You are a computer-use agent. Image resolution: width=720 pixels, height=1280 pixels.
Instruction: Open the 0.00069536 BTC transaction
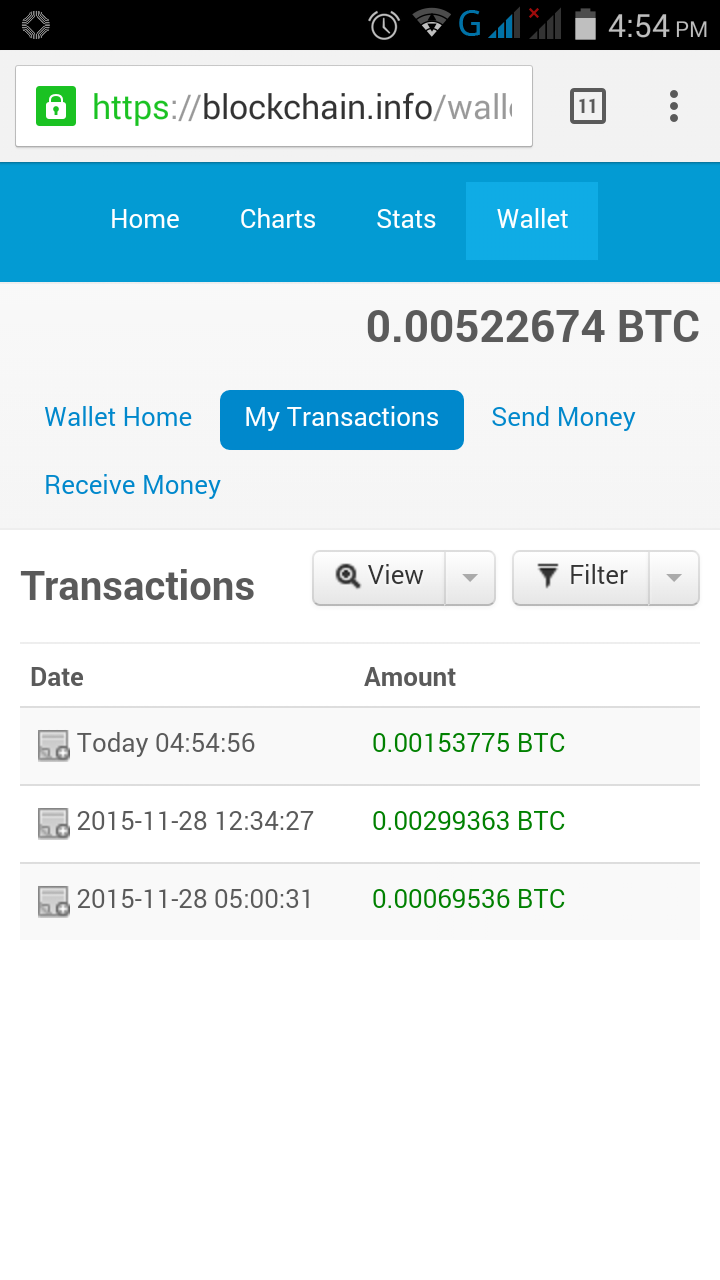[360, 901]
